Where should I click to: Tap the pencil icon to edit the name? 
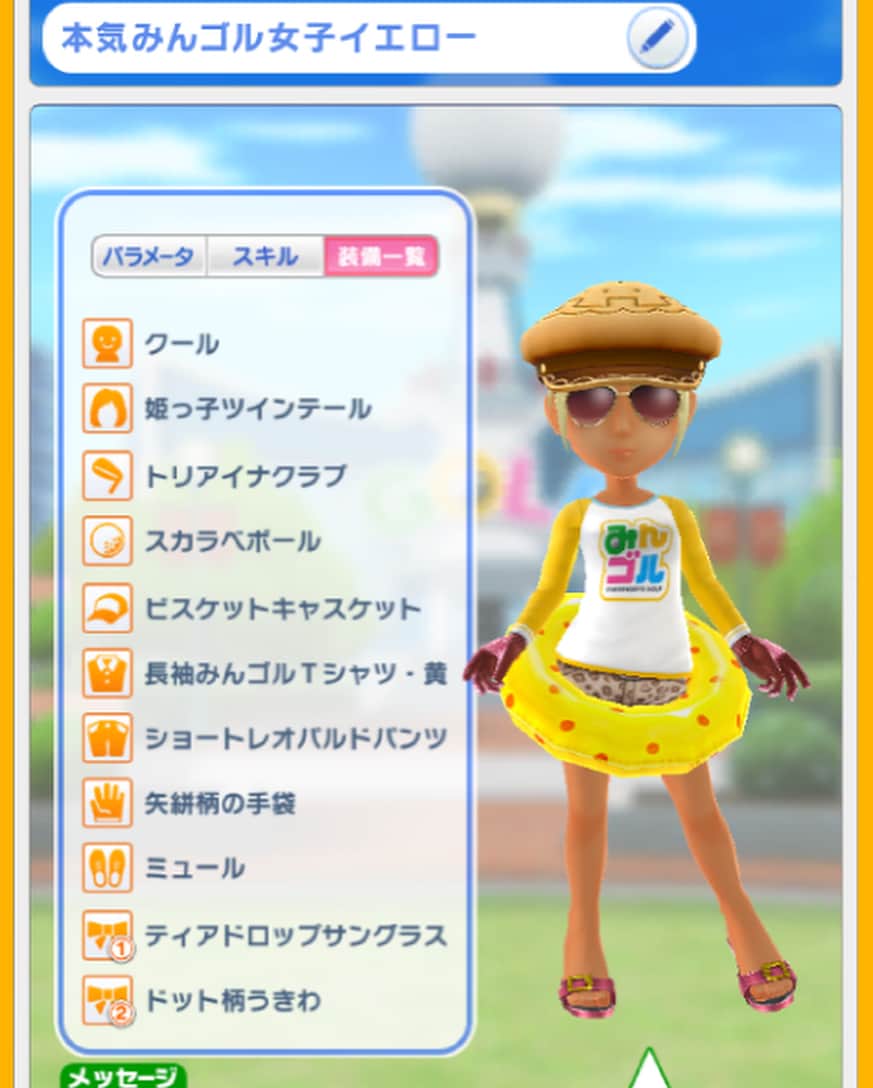[x=658, y=38]
